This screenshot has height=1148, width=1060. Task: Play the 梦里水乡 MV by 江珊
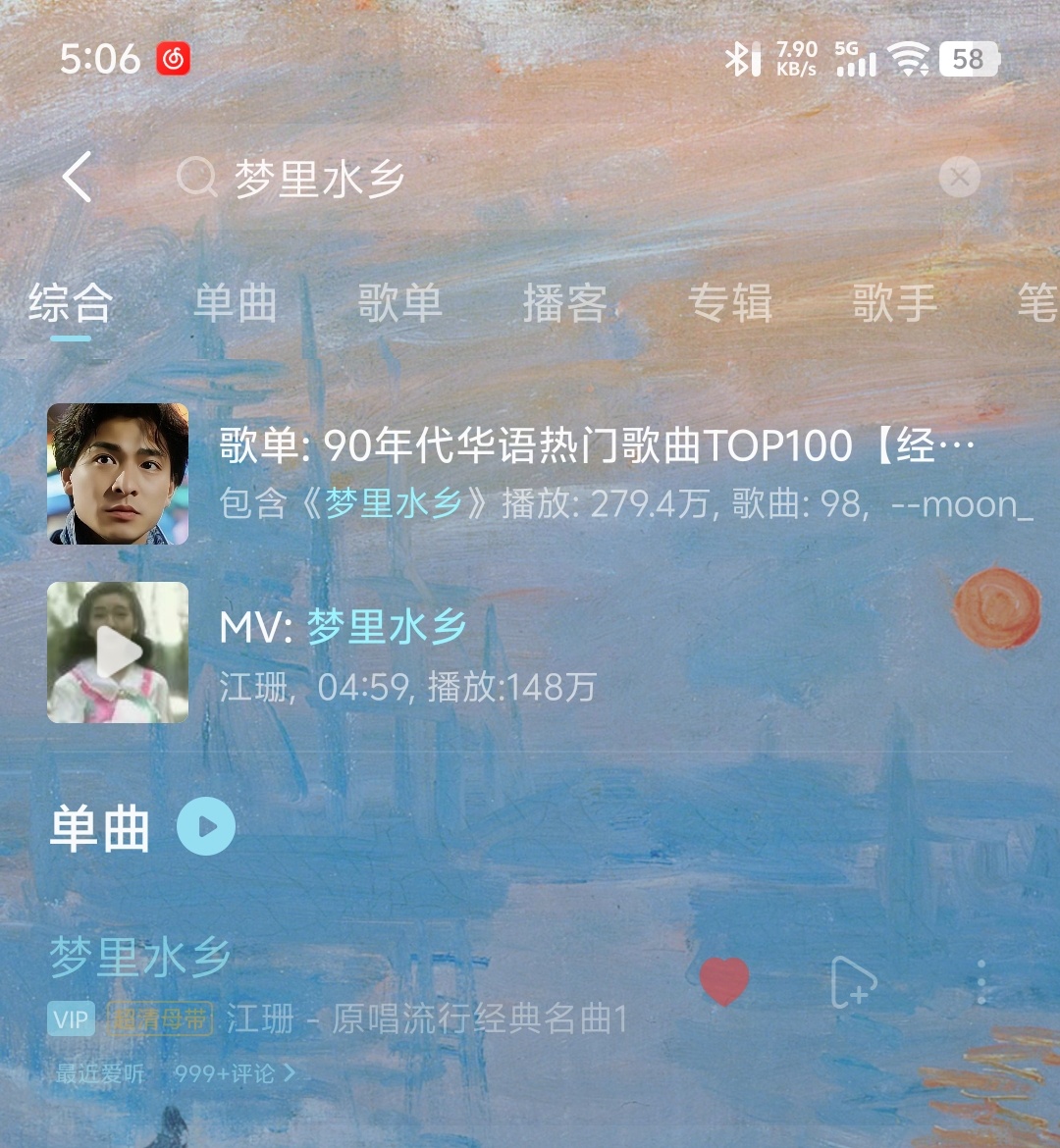118,652
